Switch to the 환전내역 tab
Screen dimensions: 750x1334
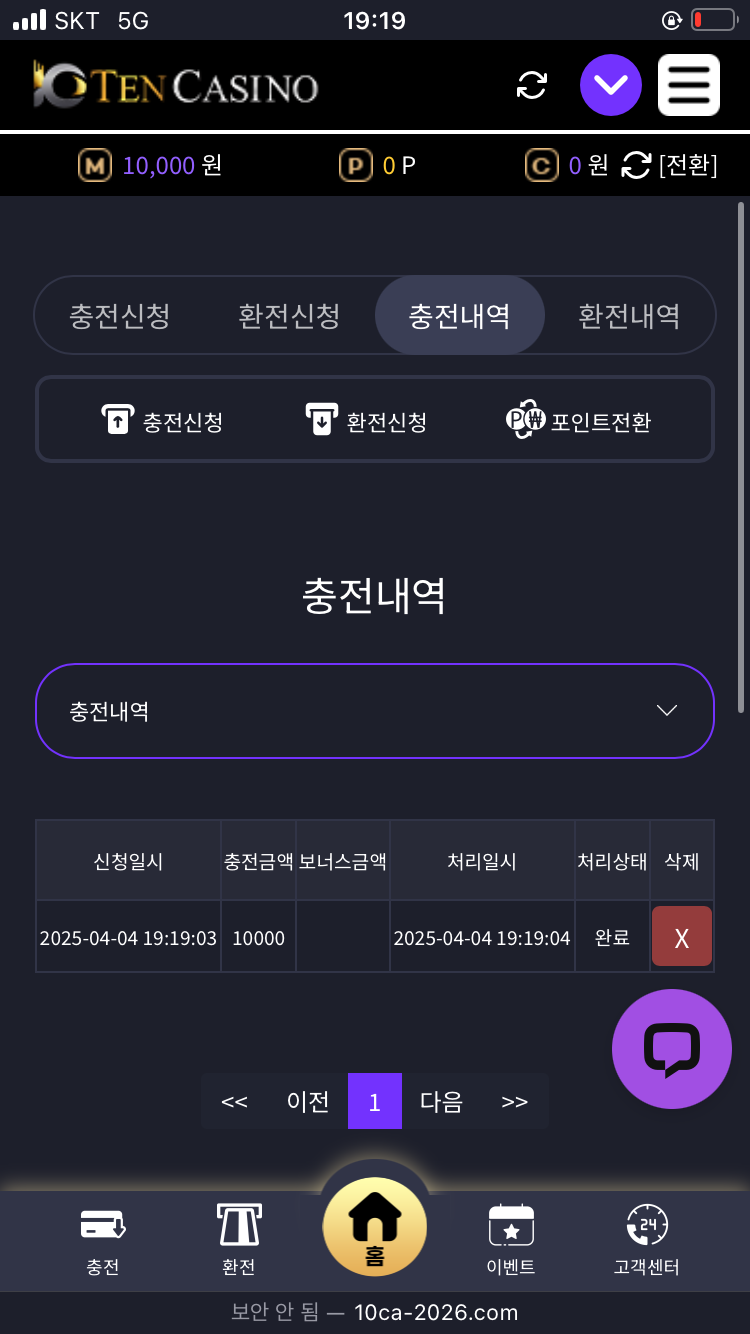(x=629, y=316)
